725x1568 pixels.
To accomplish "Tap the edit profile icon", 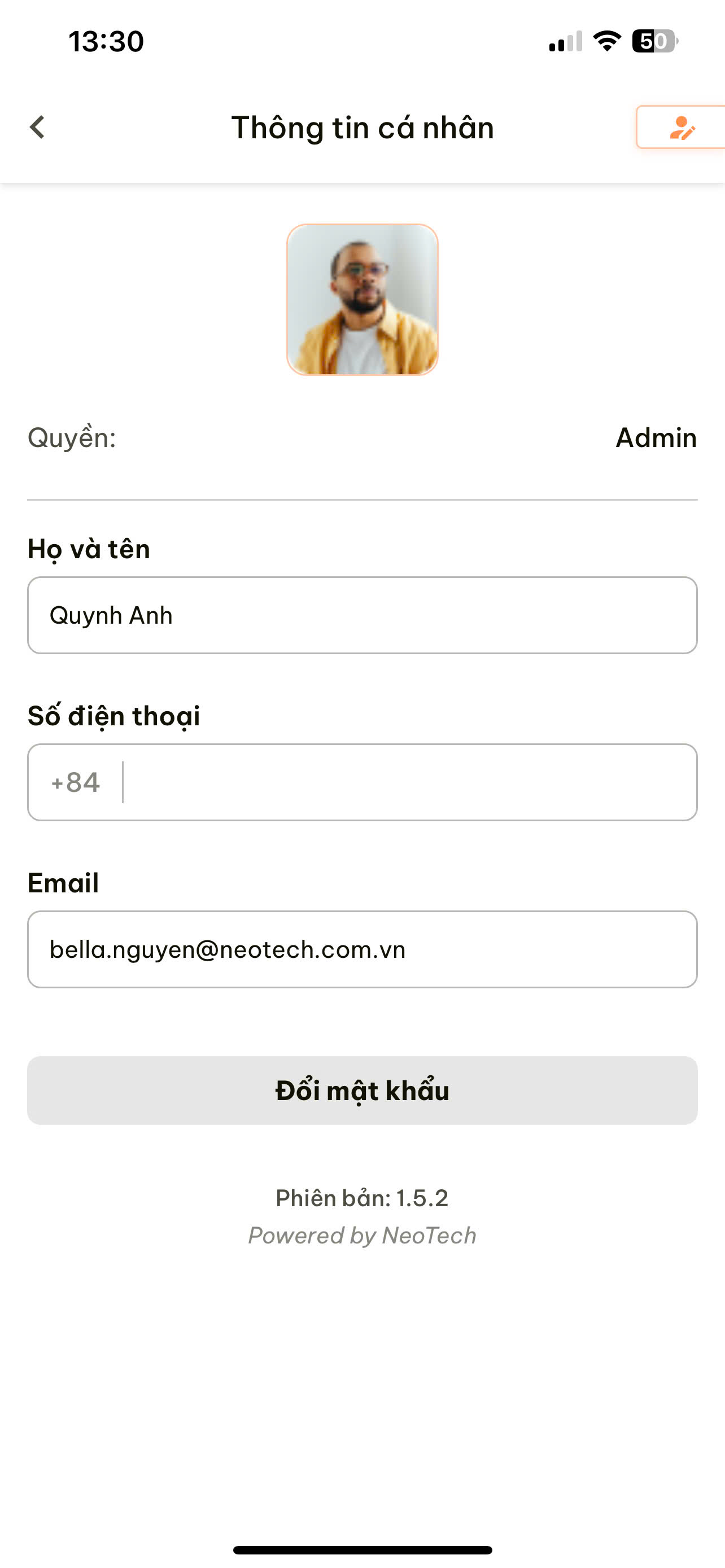I will [681, 128].
